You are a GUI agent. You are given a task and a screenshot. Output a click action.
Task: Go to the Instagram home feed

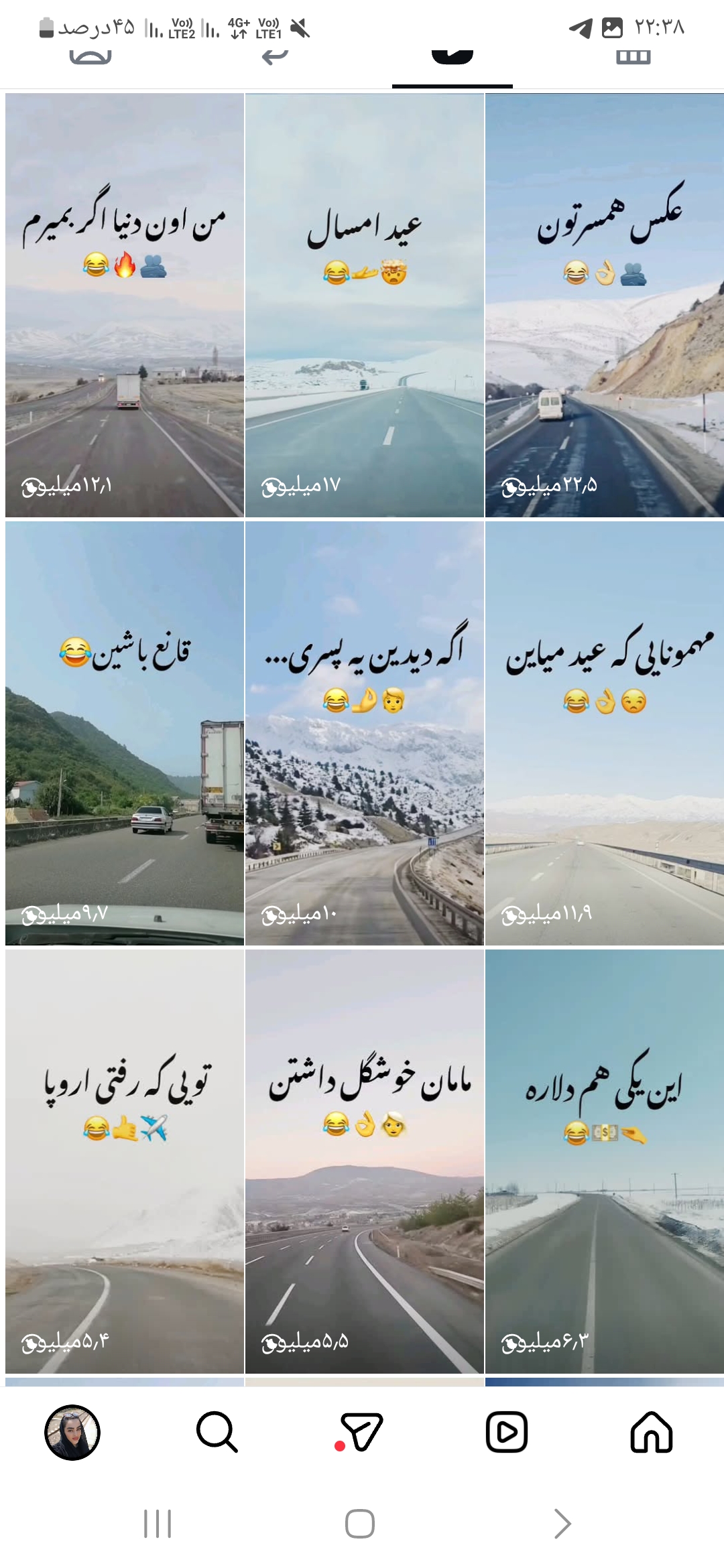[651, 1432]
